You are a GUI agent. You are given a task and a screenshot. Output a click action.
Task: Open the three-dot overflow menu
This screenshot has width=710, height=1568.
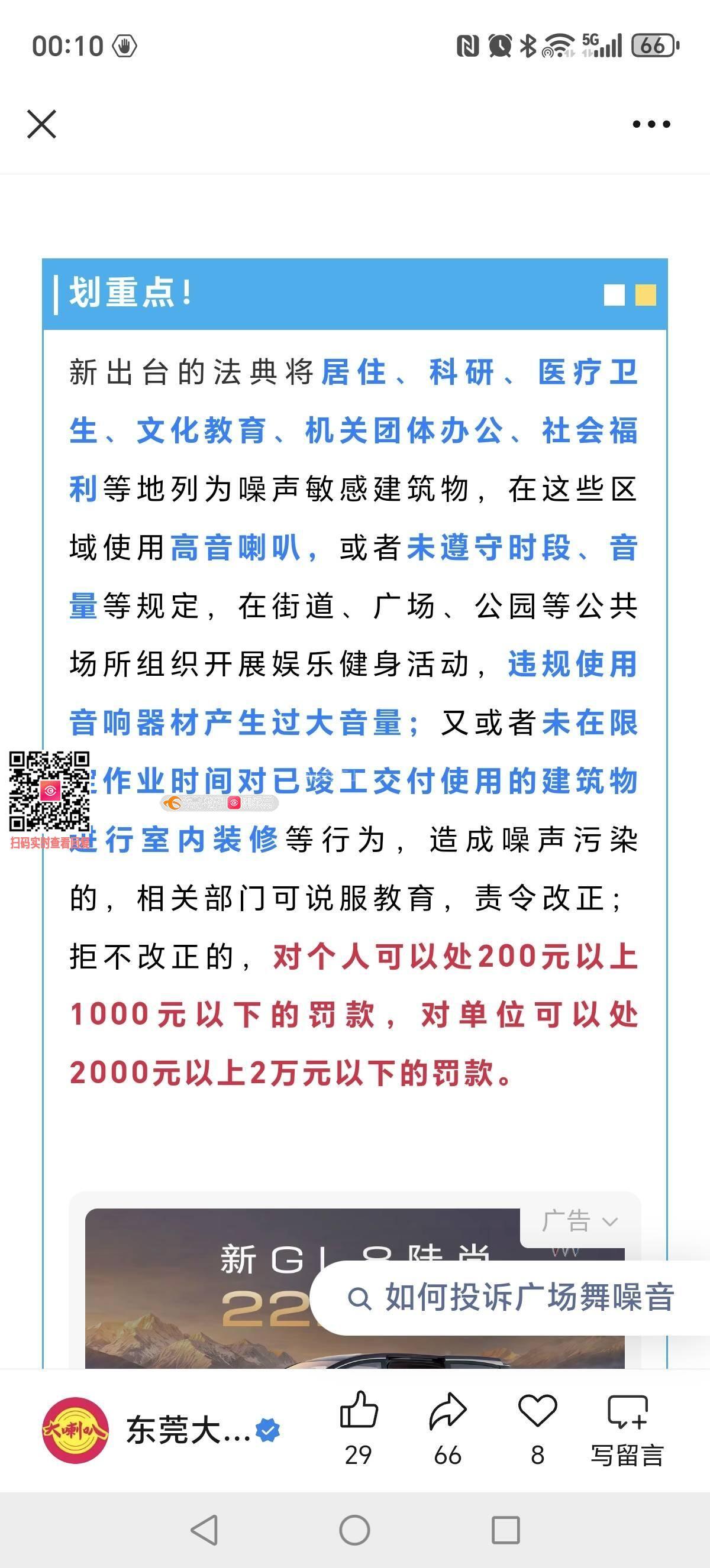pyautogui.click(x=651, y=124)
